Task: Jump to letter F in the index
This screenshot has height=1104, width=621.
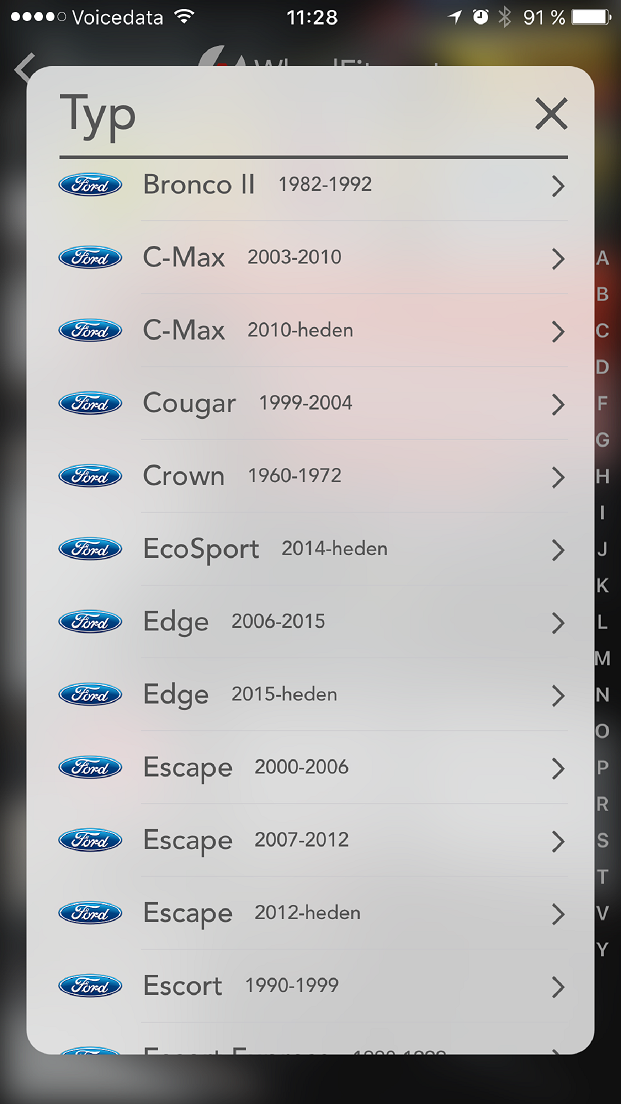Action: (x=602, y=404)
